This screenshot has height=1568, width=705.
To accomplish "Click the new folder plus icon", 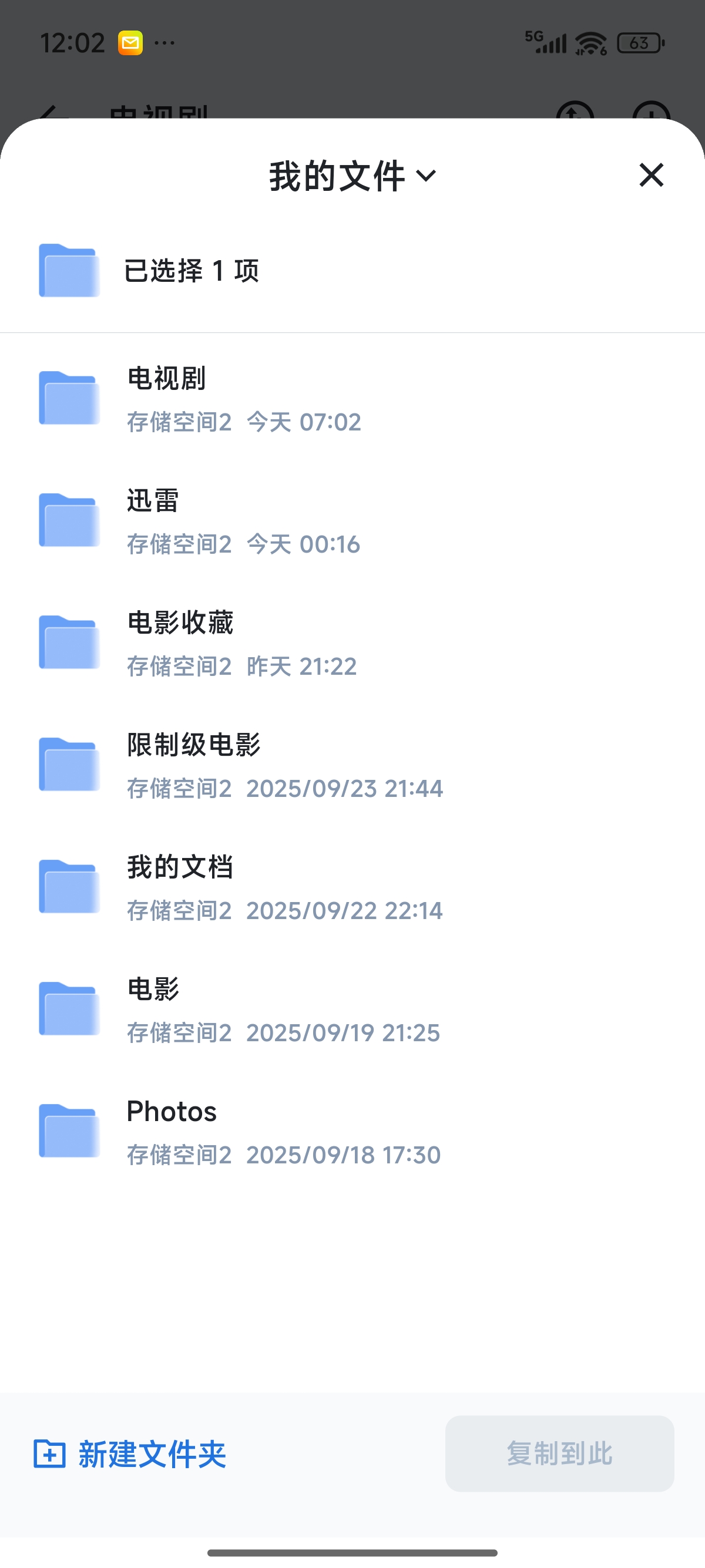I will (49, 1455).
